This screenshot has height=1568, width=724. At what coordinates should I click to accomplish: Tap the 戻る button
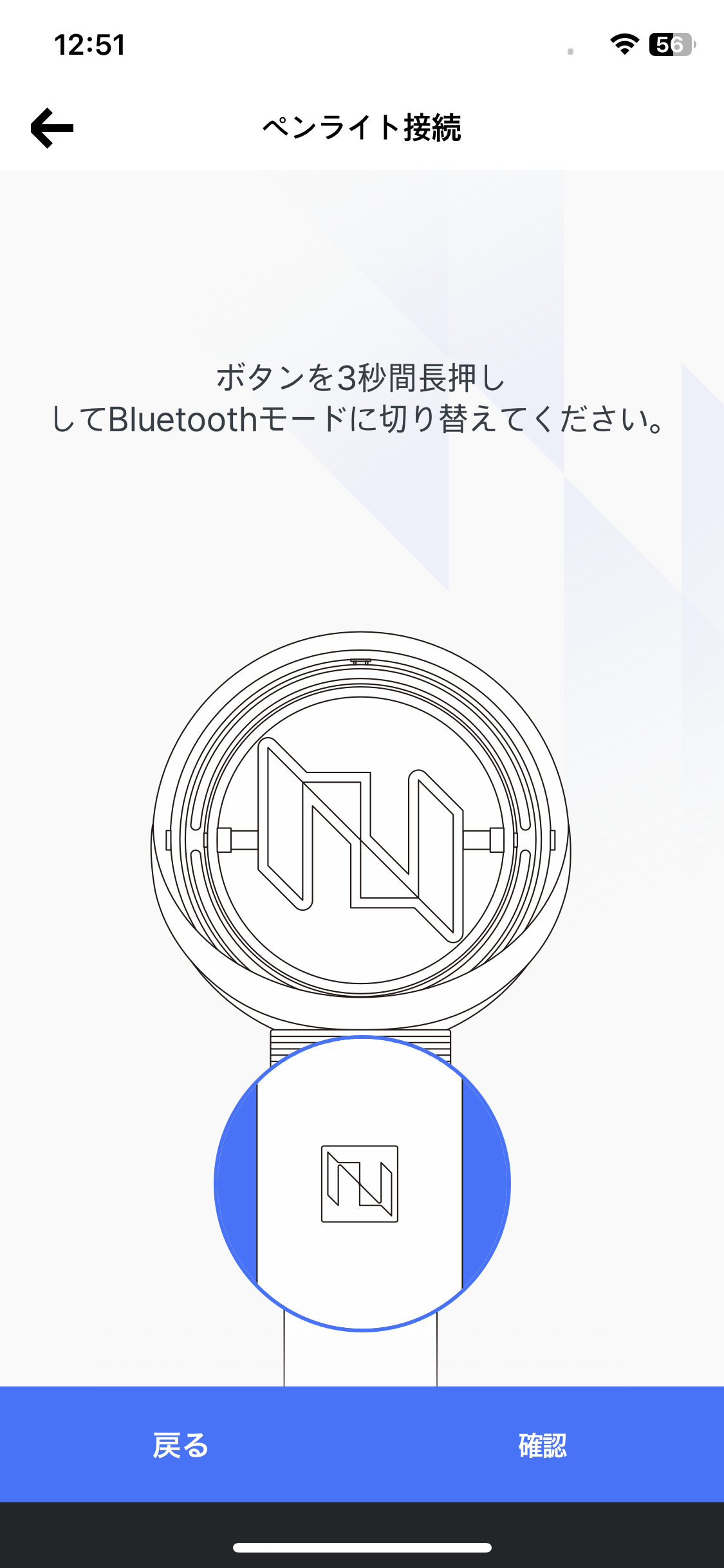(x=181, y=1445)
